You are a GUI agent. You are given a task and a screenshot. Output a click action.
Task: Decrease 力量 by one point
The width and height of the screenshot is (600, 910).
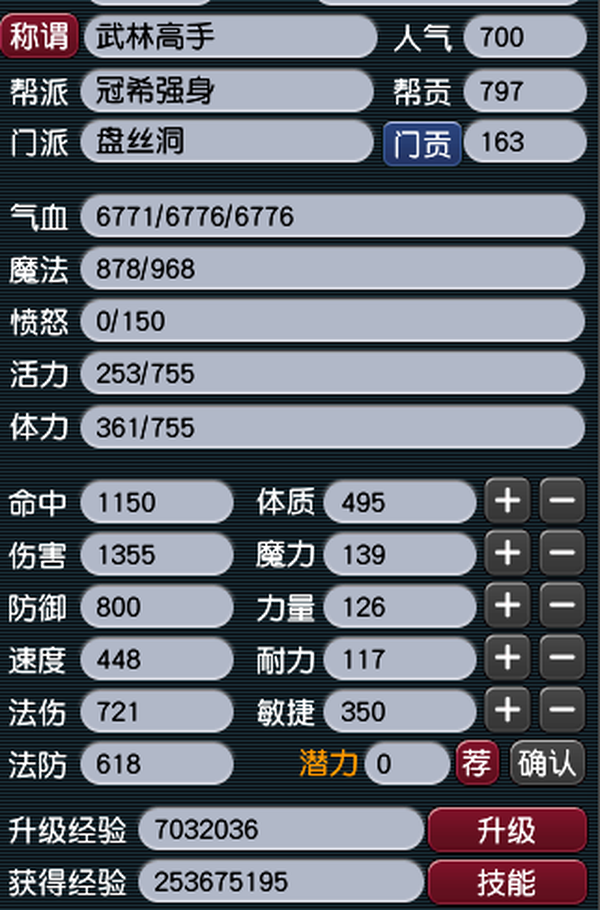click(562, 605)
